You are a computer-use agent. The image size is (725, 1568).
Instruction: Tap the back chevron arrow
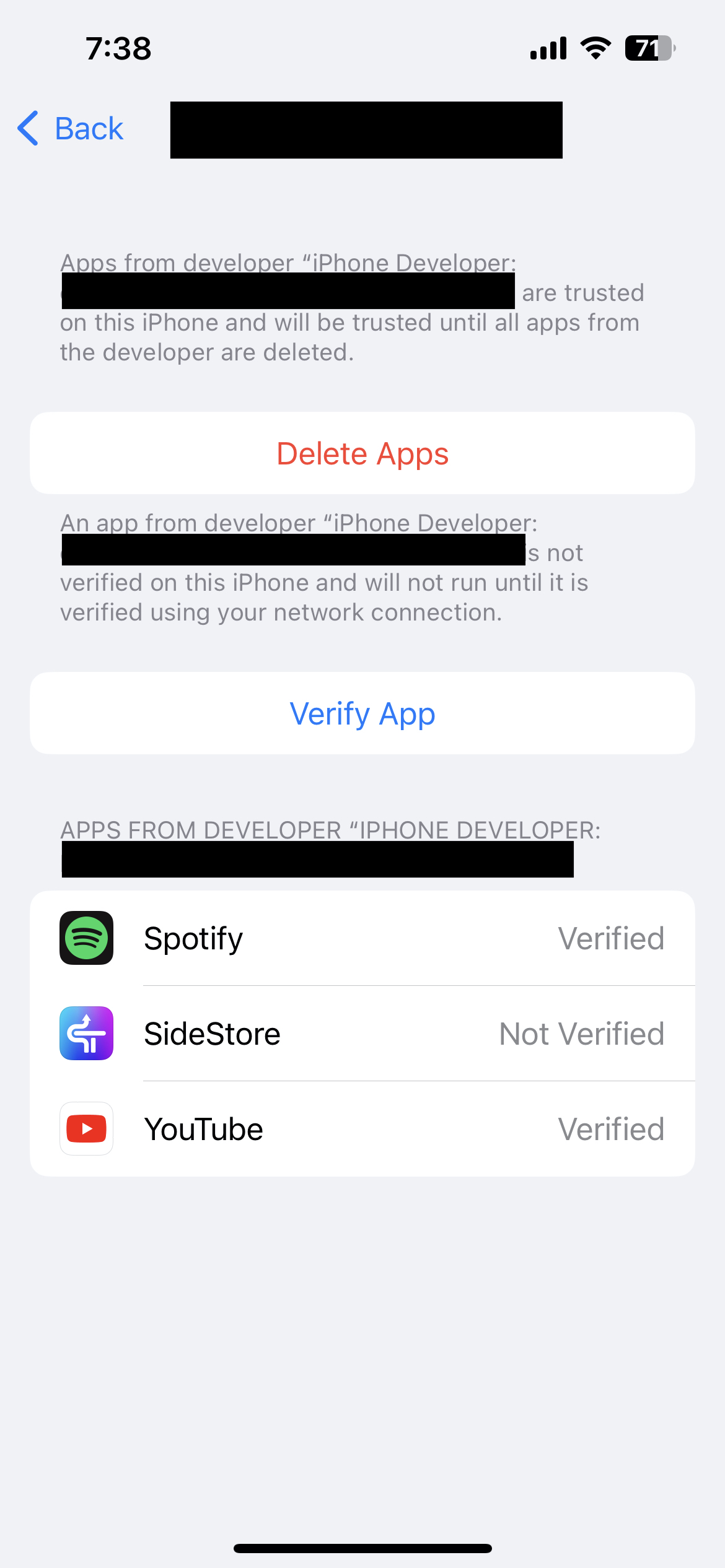[27, 128]
